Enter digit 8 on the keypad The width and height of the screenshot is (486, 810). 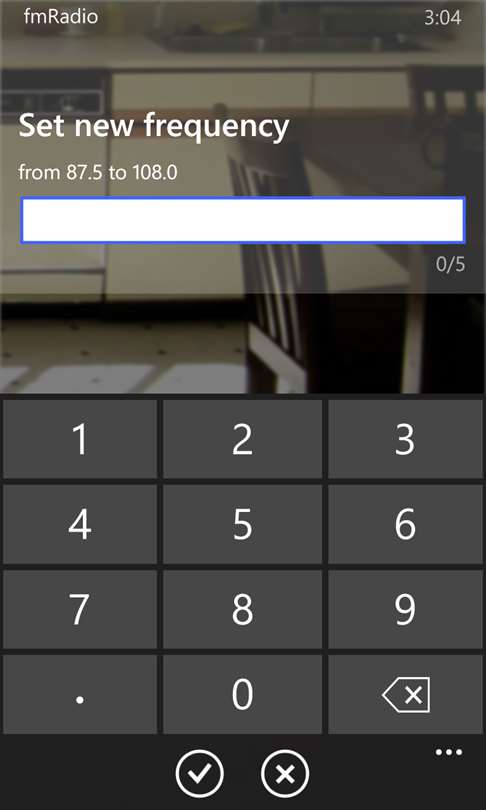pos(243,609)
